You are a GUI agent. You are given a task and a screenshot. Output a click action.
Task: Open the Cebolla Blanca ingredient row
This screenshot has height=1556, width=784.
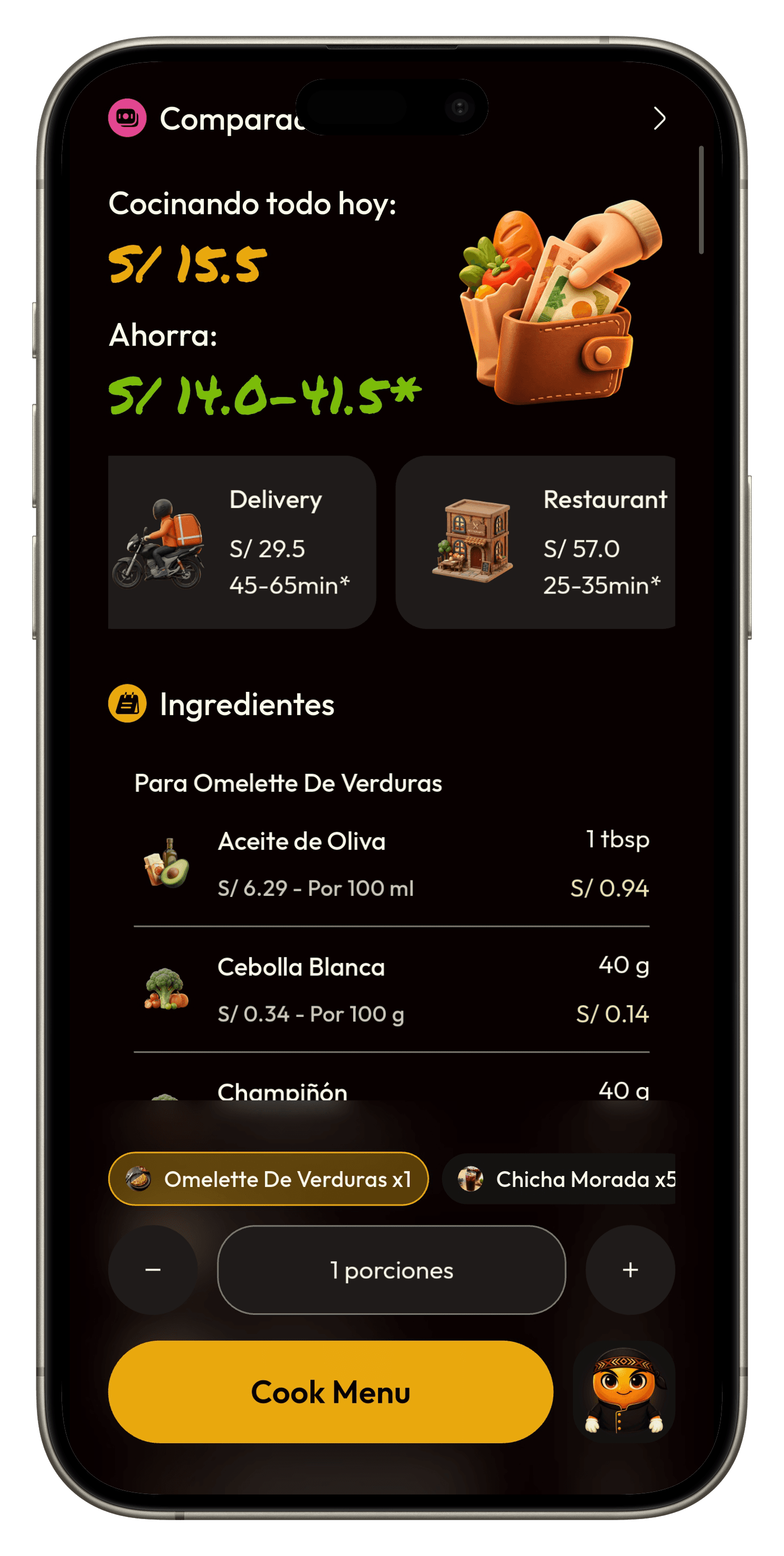pos(391,990)
